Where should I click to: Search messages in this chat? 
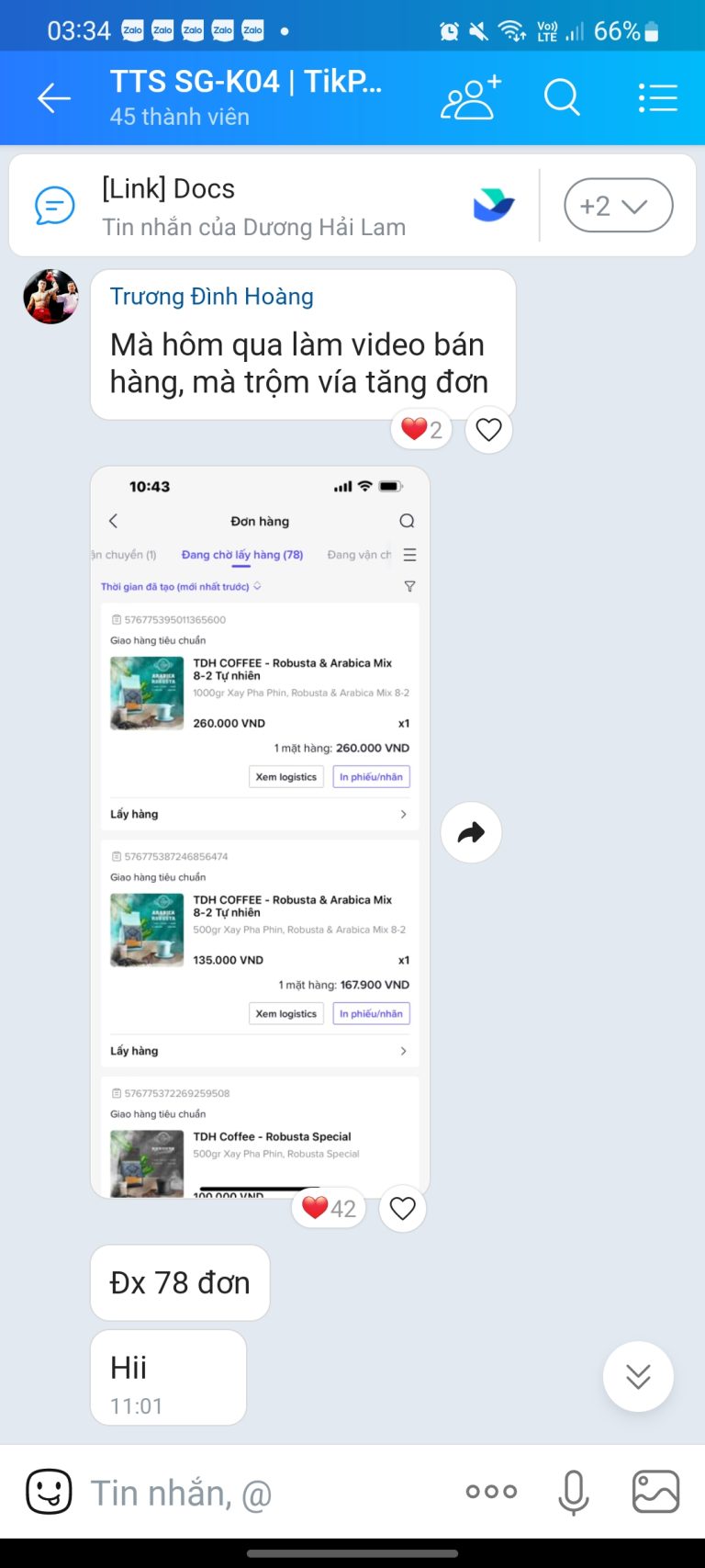point(562,97)
